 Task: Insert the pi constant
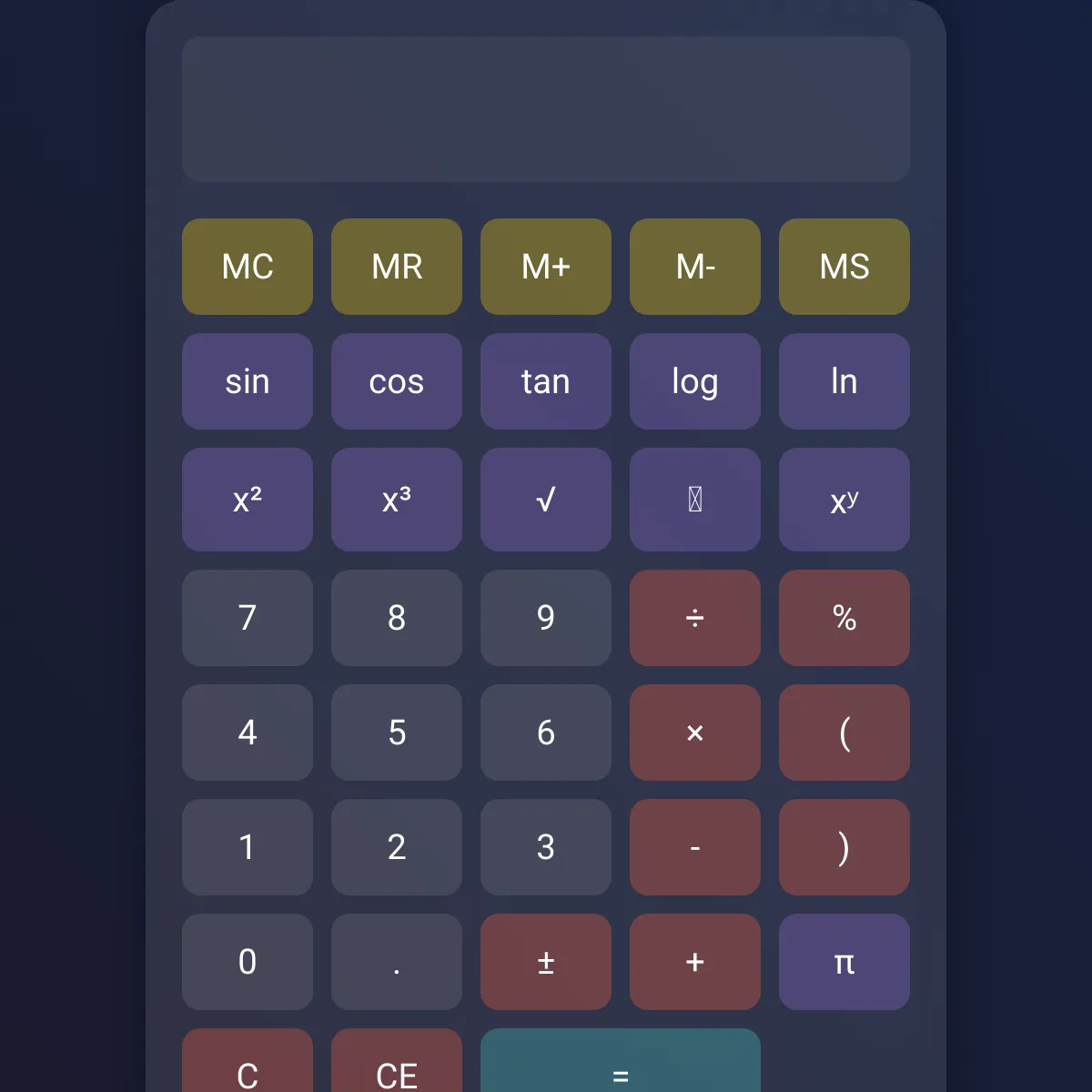[844, 962]
